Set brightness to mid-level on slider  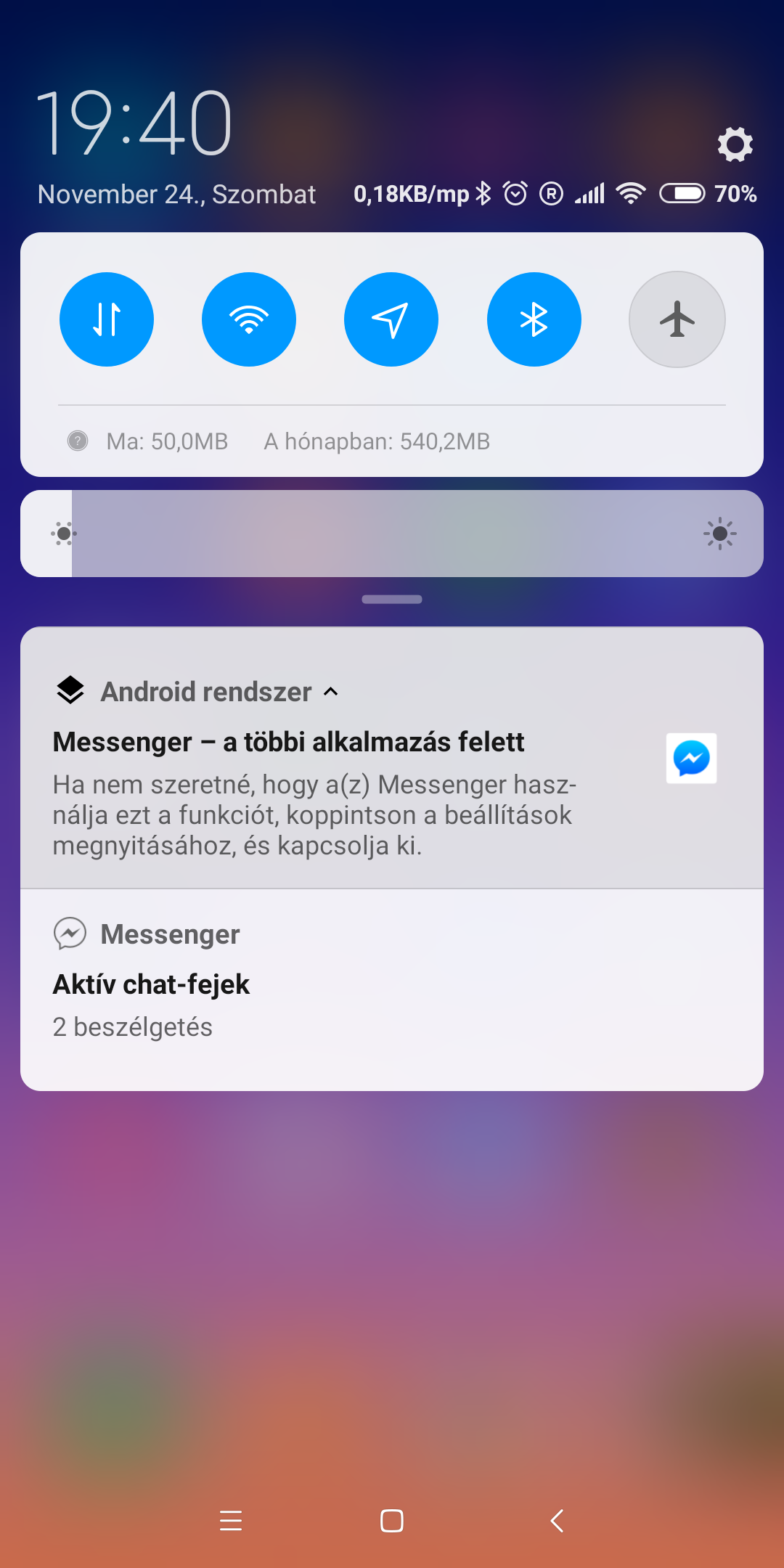coord(392,534)
